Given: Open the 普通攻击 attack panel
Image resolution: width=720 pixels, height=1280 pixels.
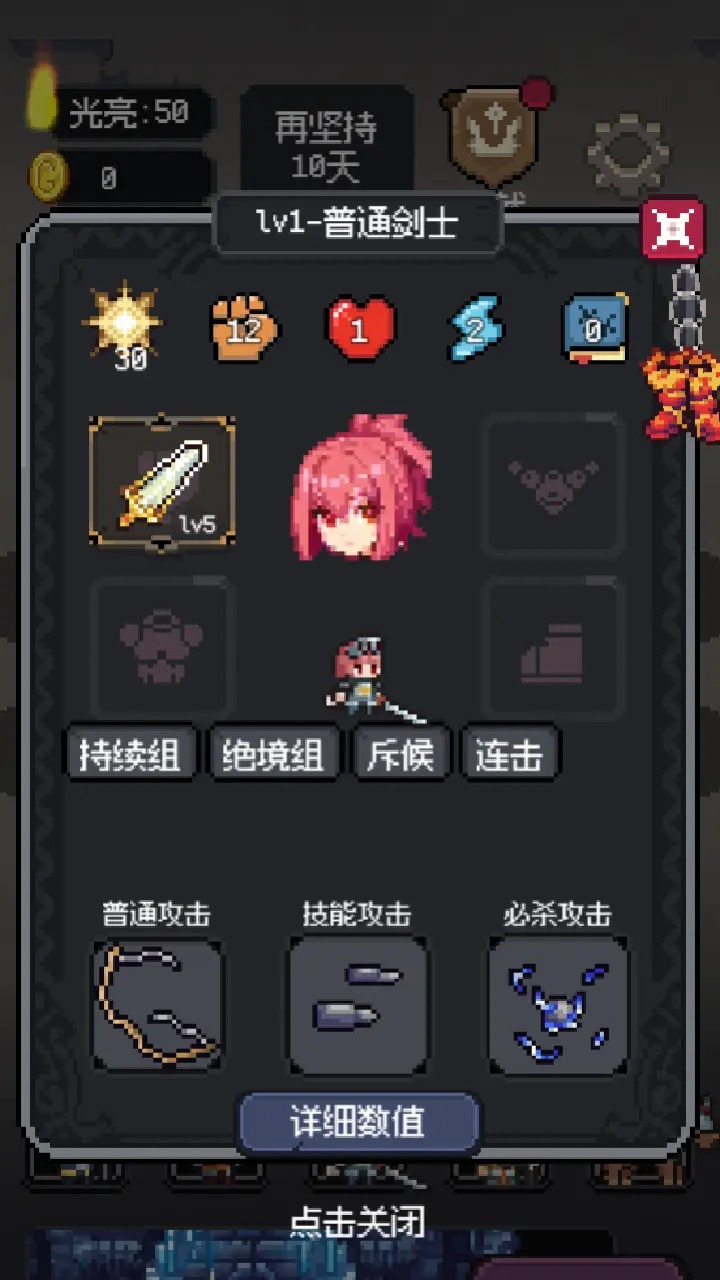Looking at the screenshot, I should point(157,1005).
